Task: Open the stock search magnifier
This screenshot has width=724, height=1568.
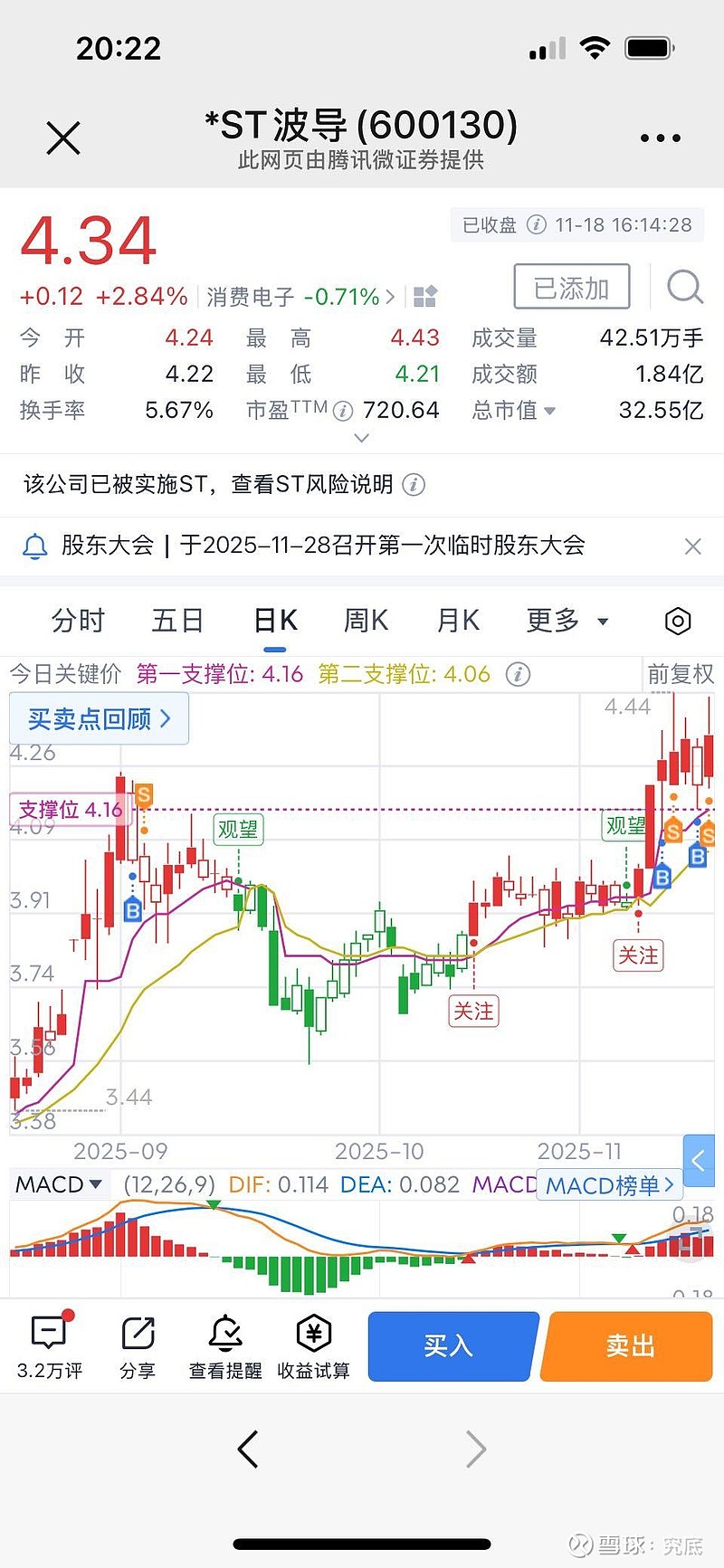Action: coord(685,288)
